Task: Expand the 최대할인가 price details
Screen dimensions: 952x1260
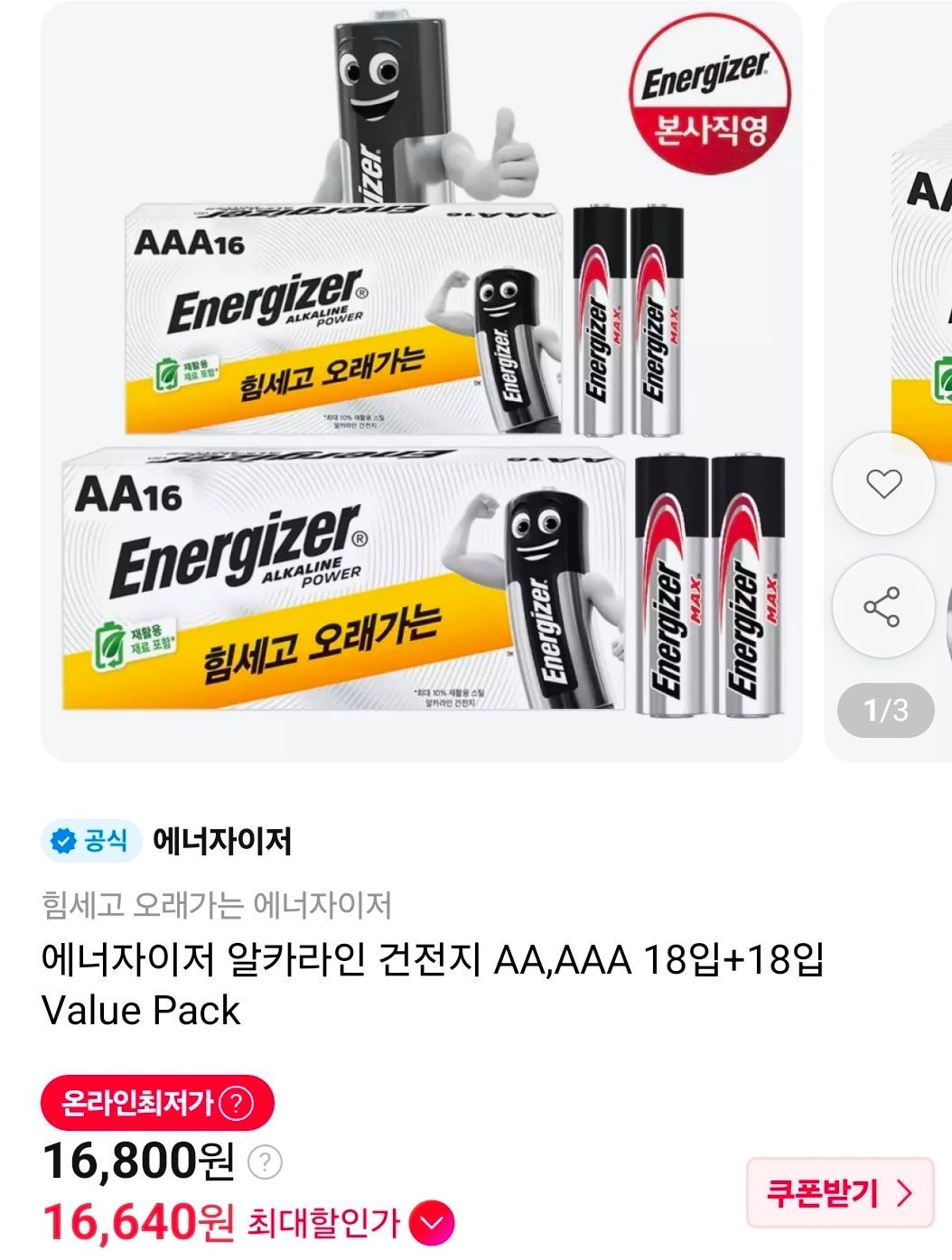Action: [432, 1224]
